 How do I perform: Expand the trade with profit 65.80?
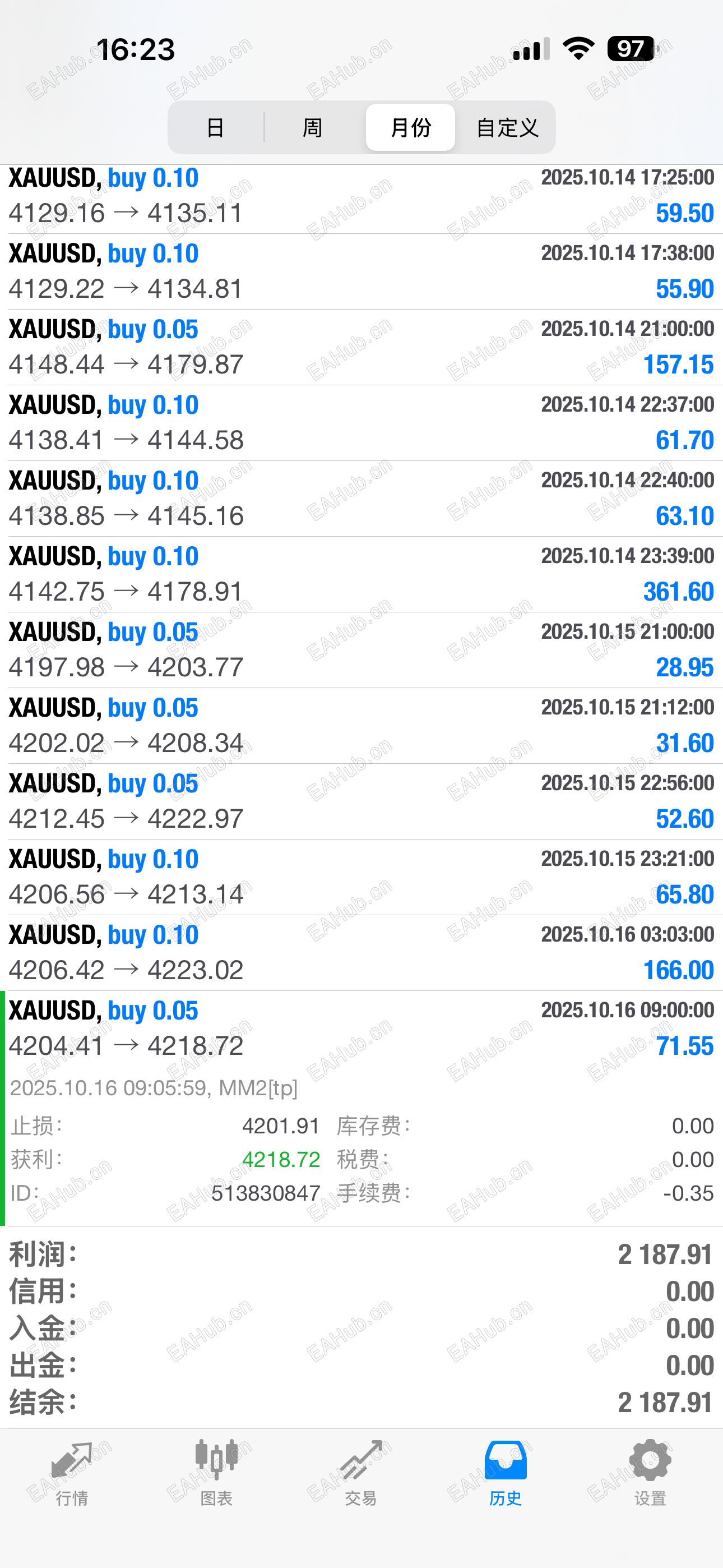pos(361,877)
